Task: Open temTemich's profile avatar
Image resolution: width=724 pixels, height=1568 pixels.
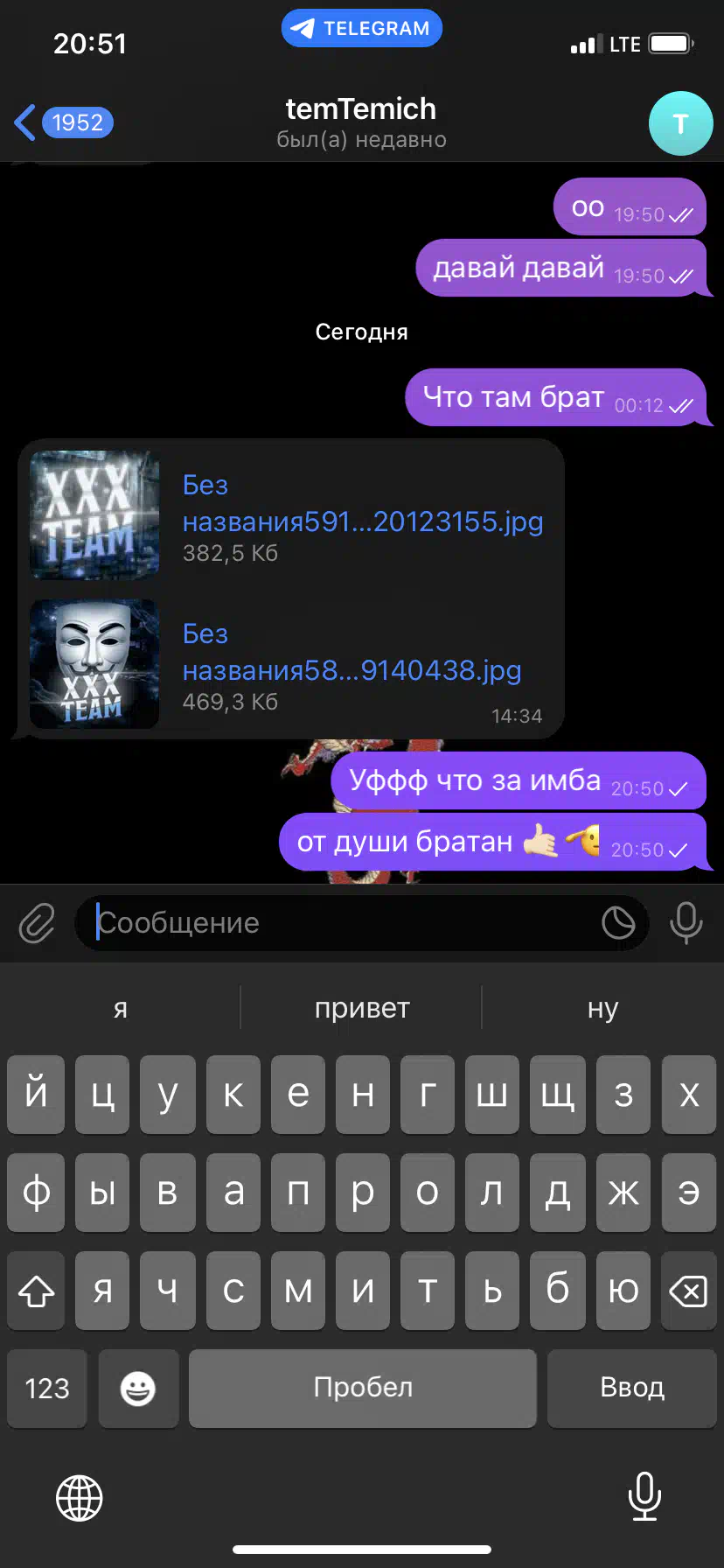Action: 680,123
